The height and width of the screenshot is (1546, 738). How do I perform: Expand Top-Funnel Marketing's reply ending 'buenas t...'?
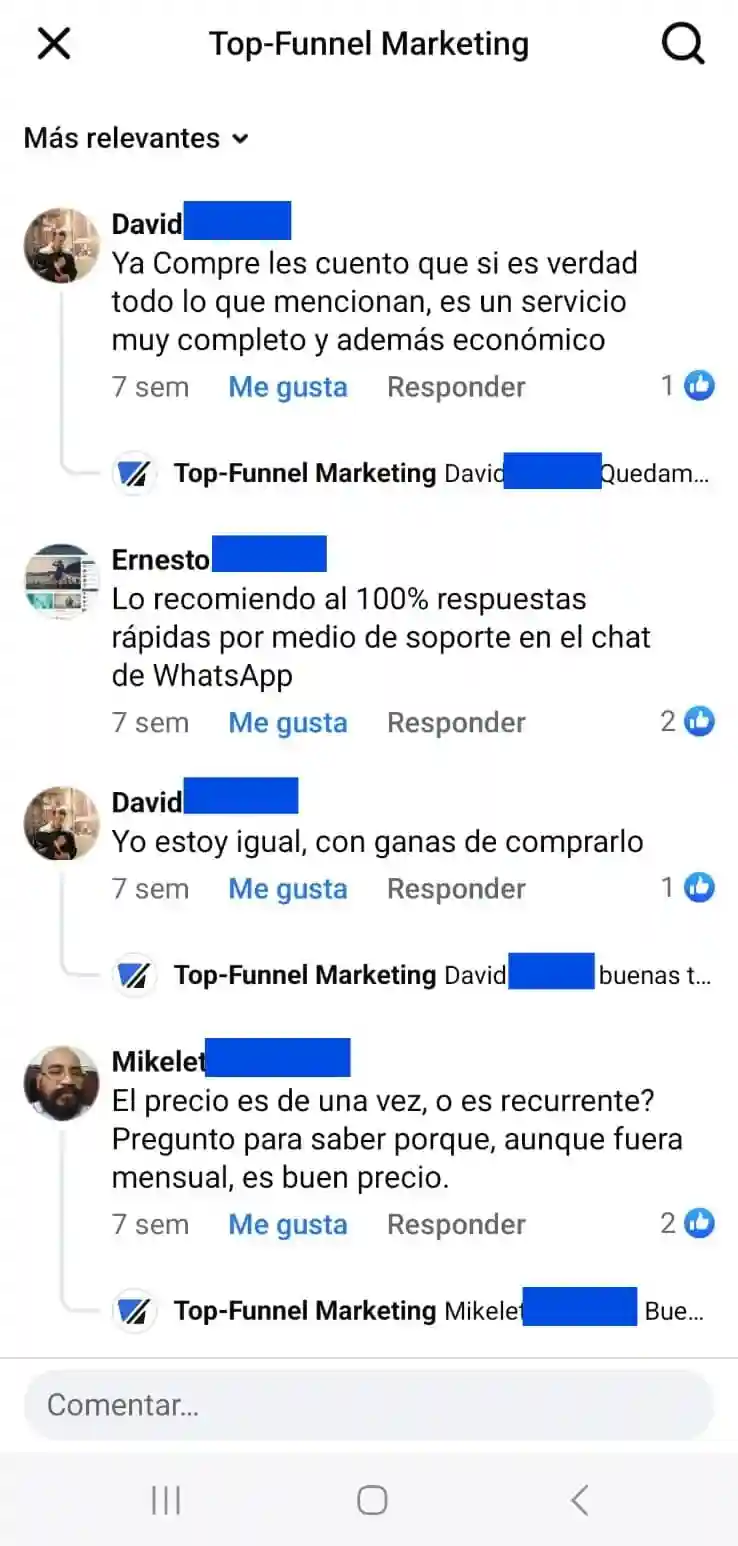click(x=412, y=975)
